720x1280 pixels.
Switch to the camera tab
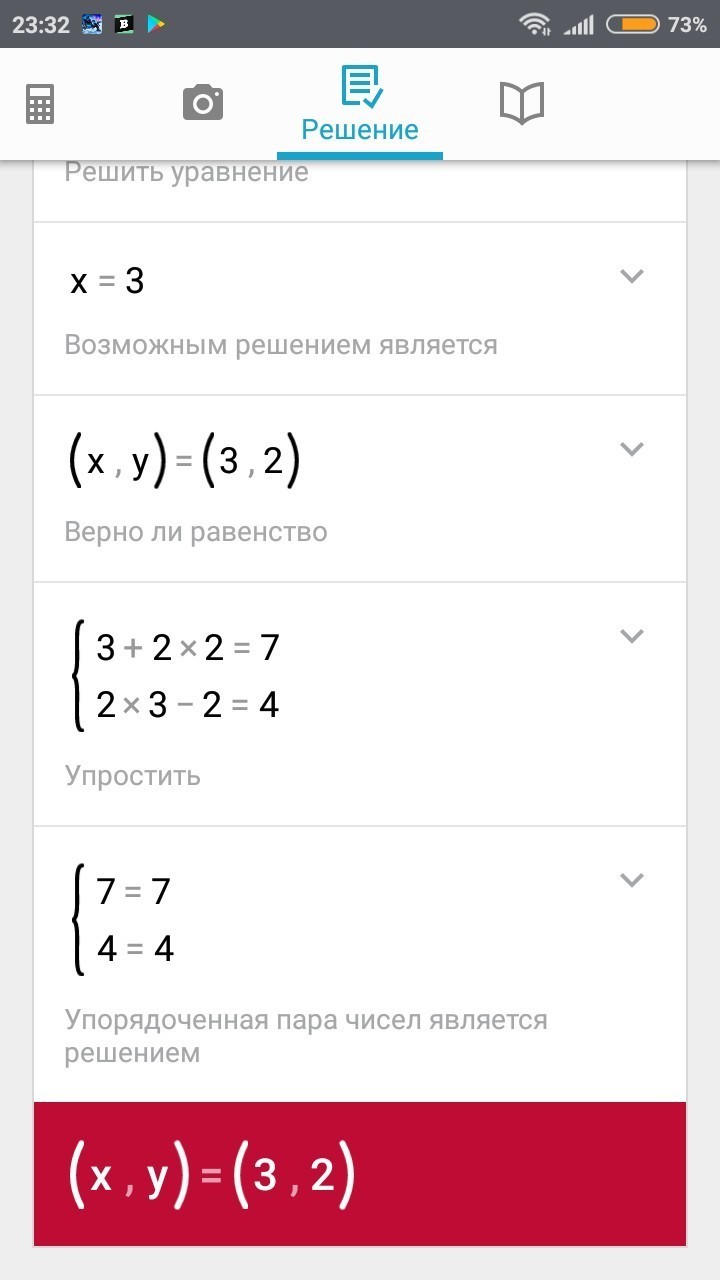click(202, 103)
